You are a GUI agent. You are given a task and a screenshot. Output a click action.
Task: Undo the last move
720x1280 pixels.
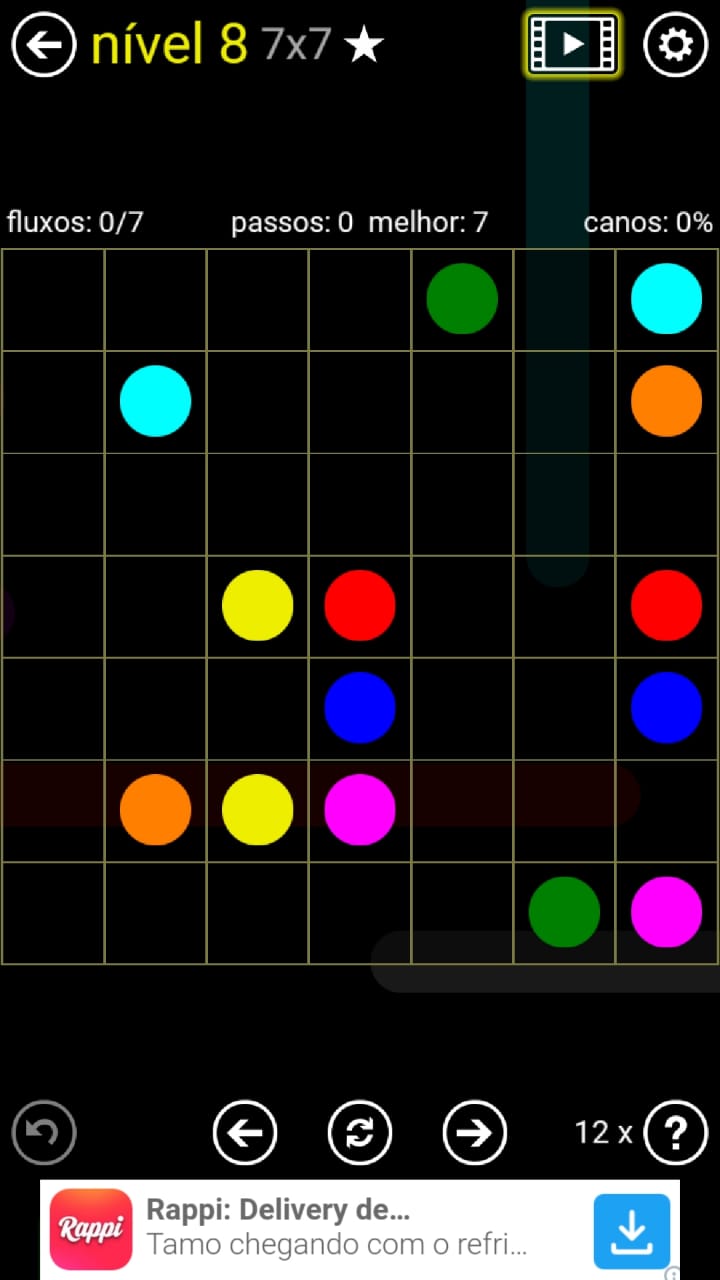(x=44, y=1132)
